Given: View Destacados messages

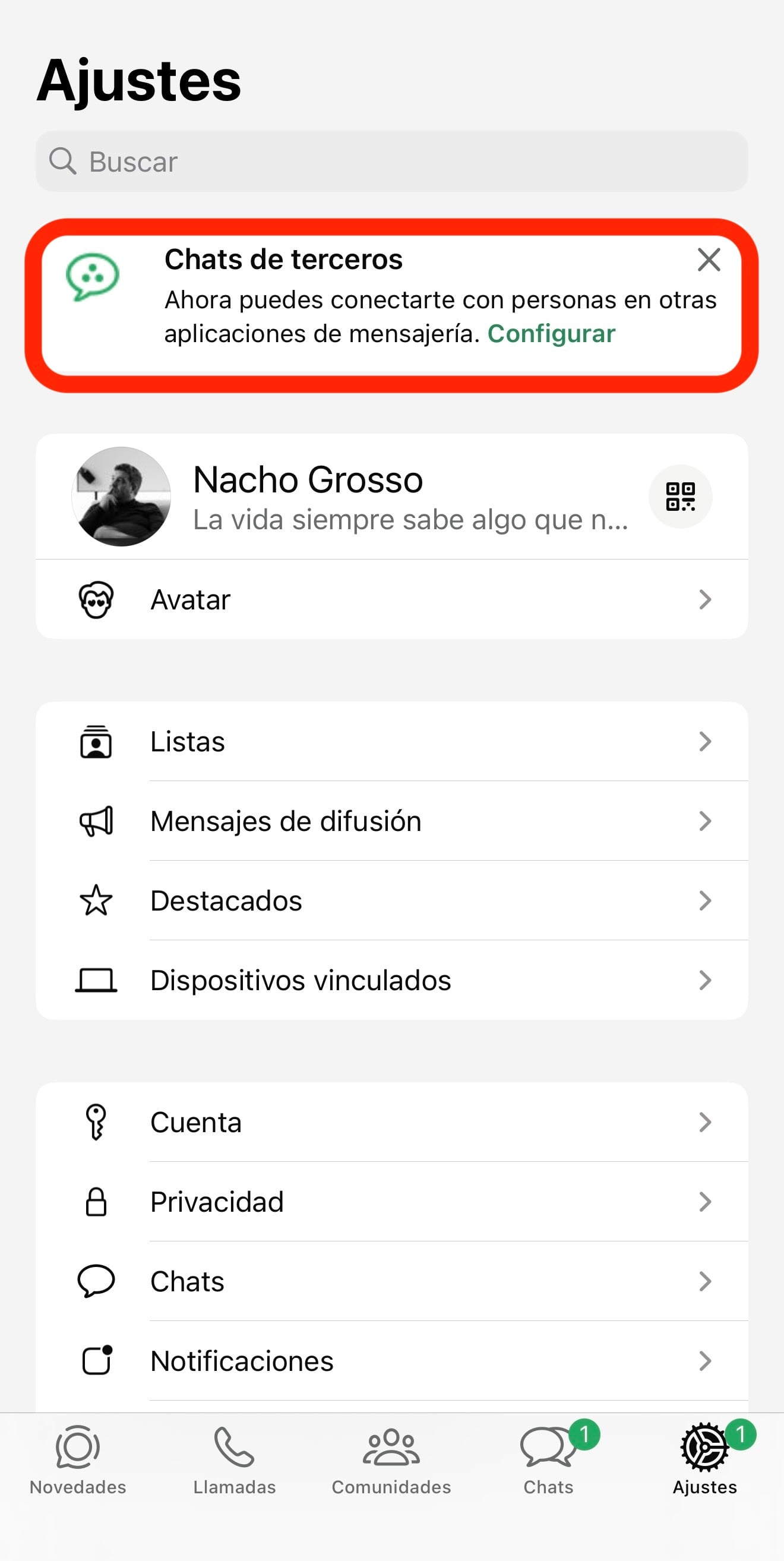Looking at the screenshot, I should point(391,900).
